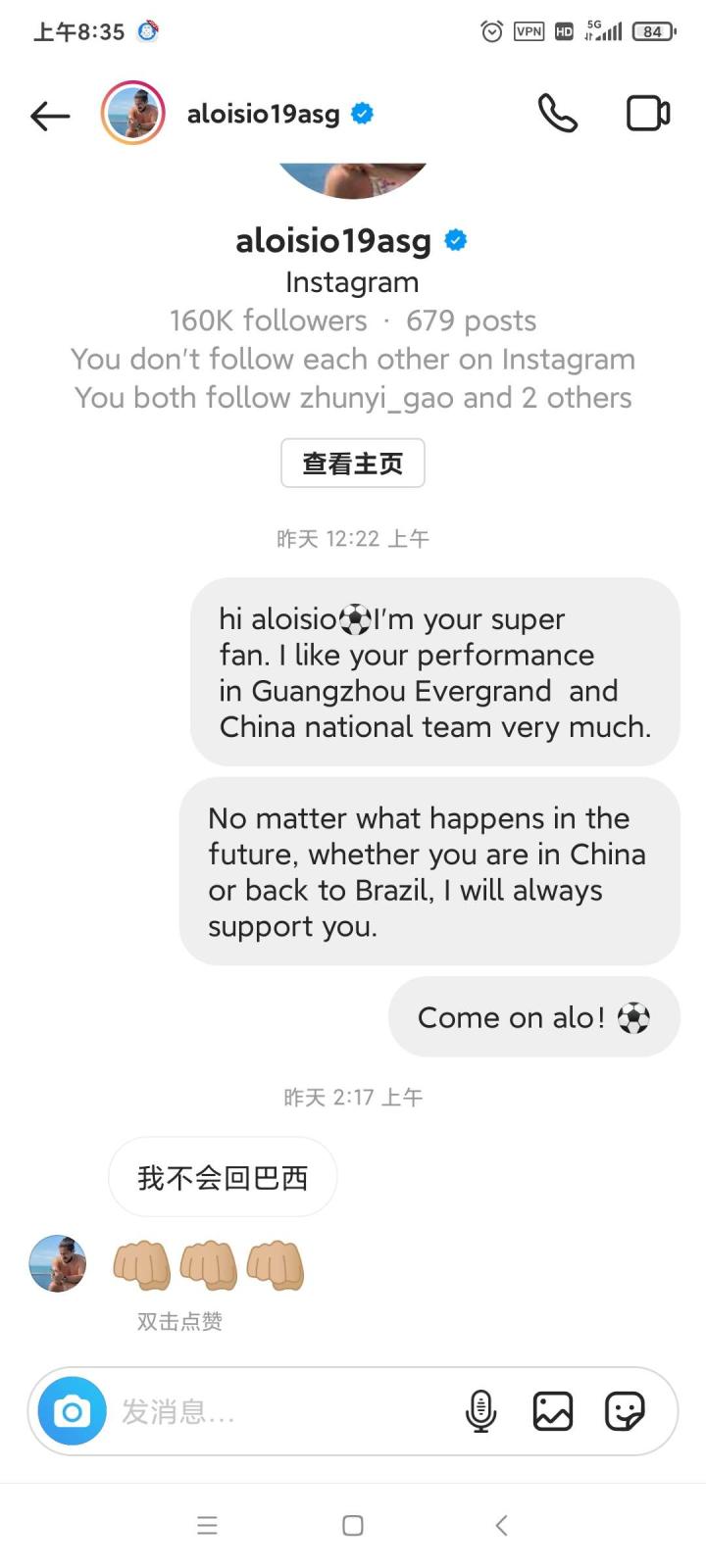Image resolution: width=706 pixels, height=1568 pixels.
Task: Start a video call with aloisio19asg
Action: pyautogui.click(x=648, y=114)
